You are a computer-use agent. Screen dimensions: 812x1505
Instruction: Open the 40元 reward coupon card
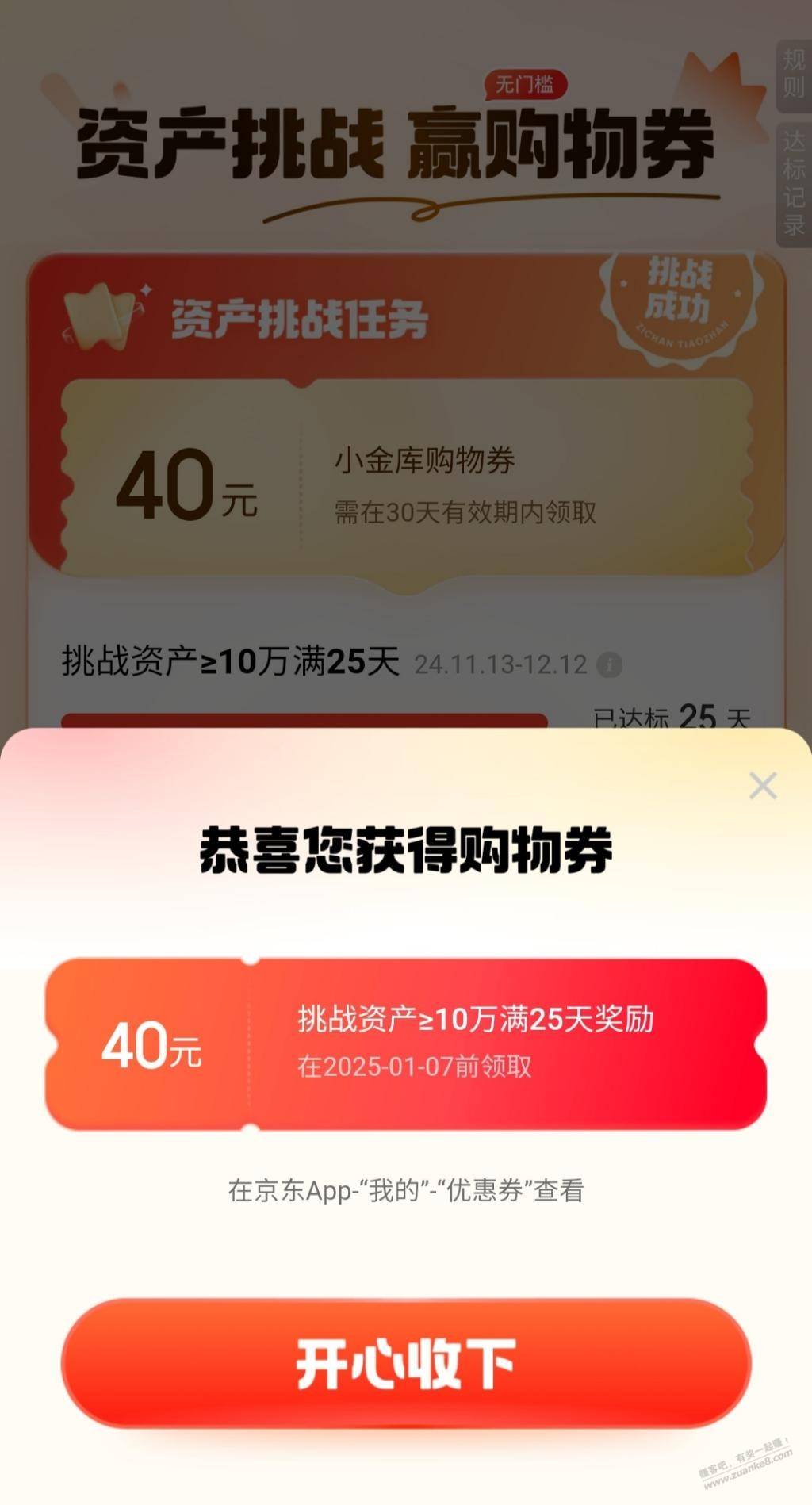coord(405,1044)
